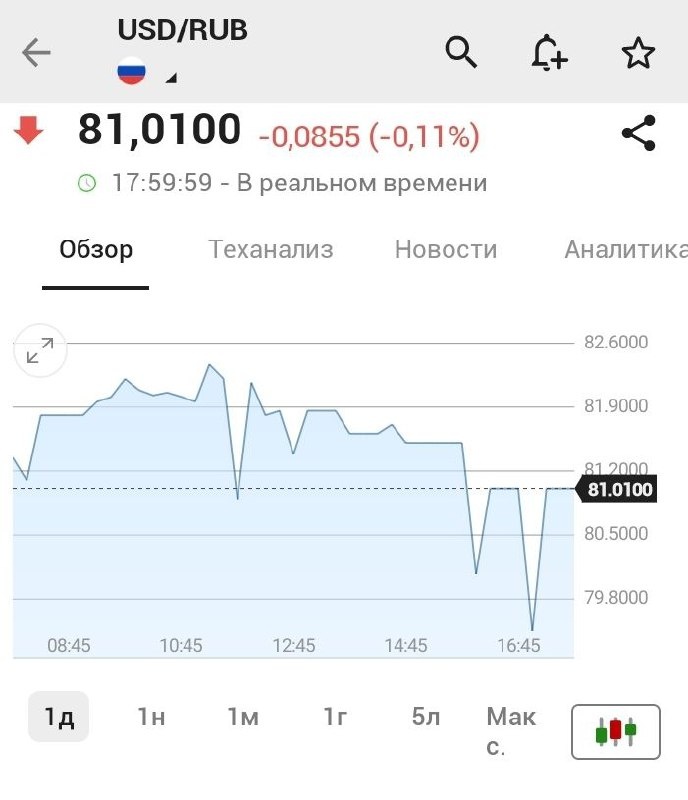Choose the 1г chart range

tap(335, 717)
